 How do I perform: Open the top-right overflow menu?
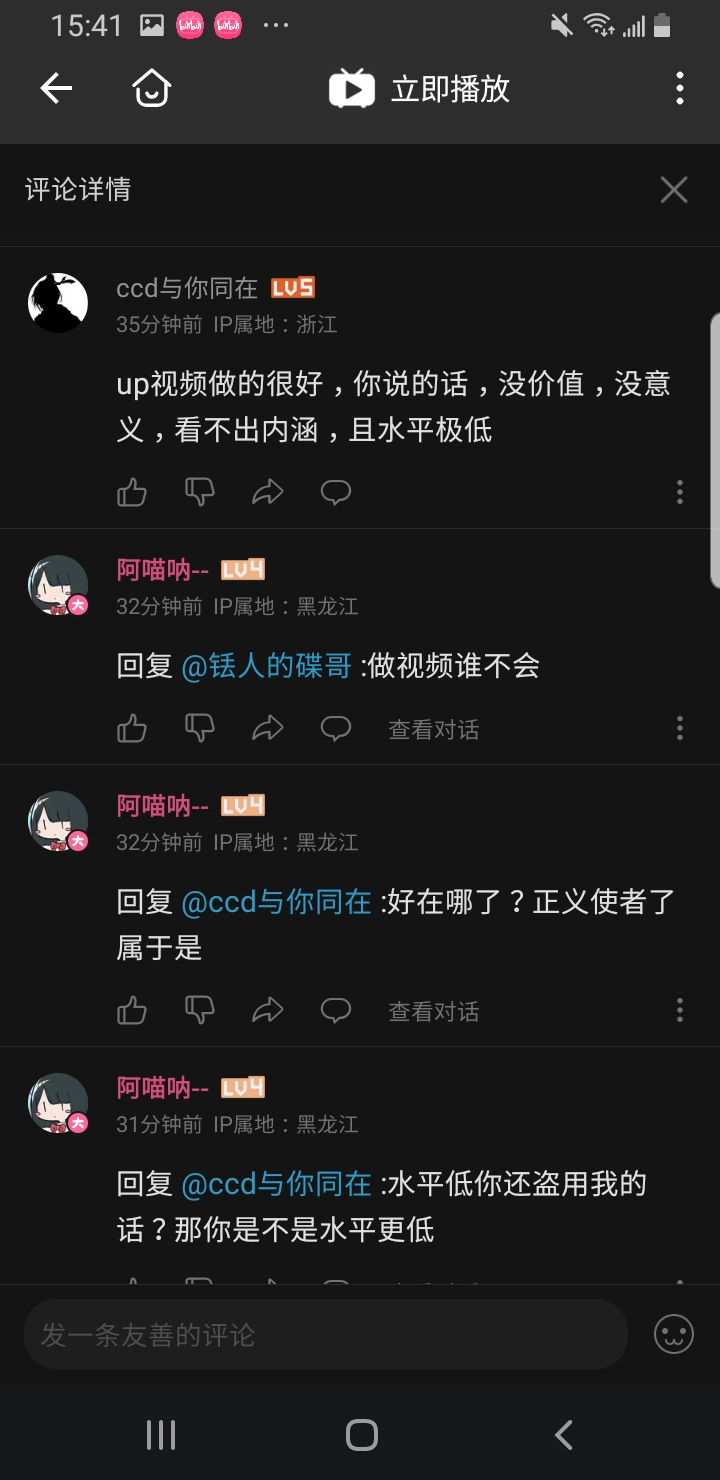[x=680, y=89]
